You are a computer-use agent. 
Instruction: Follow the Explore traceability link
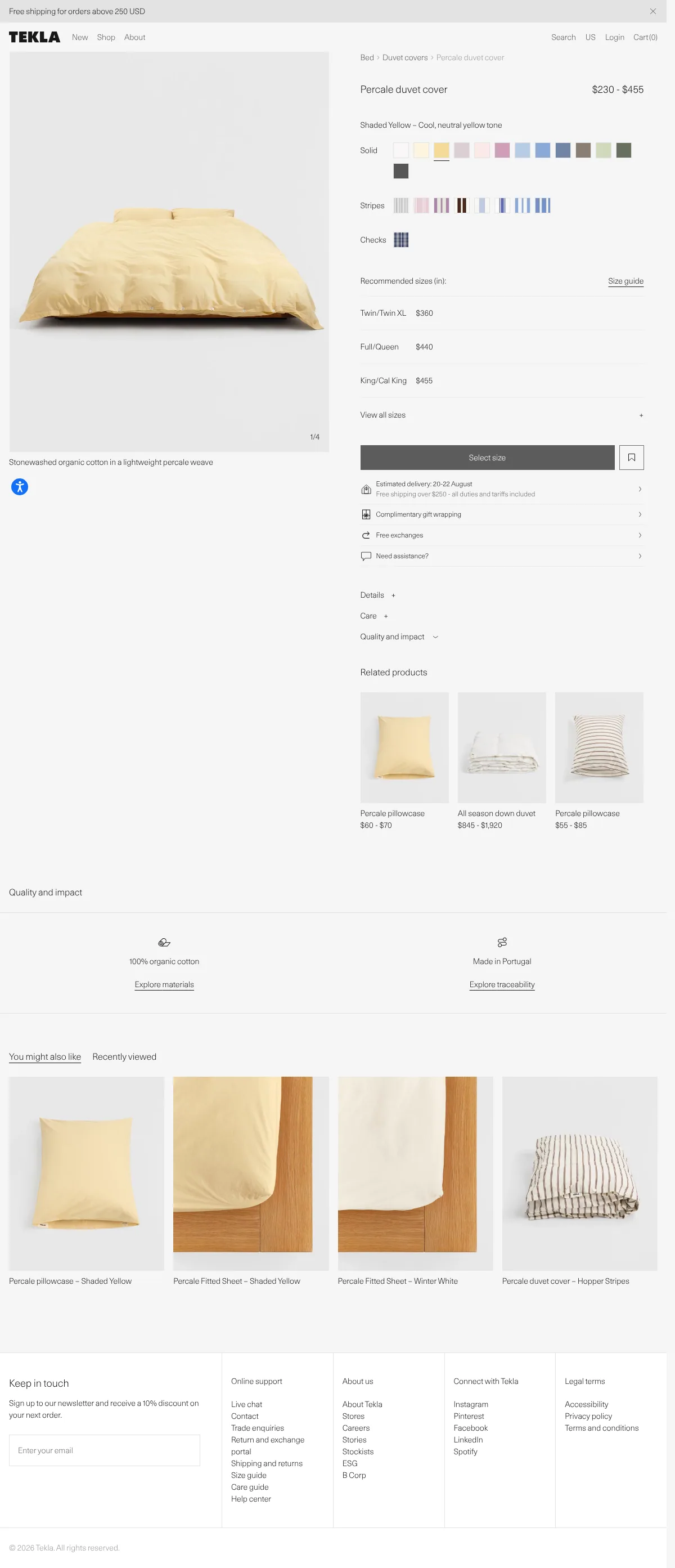[502, 985]
